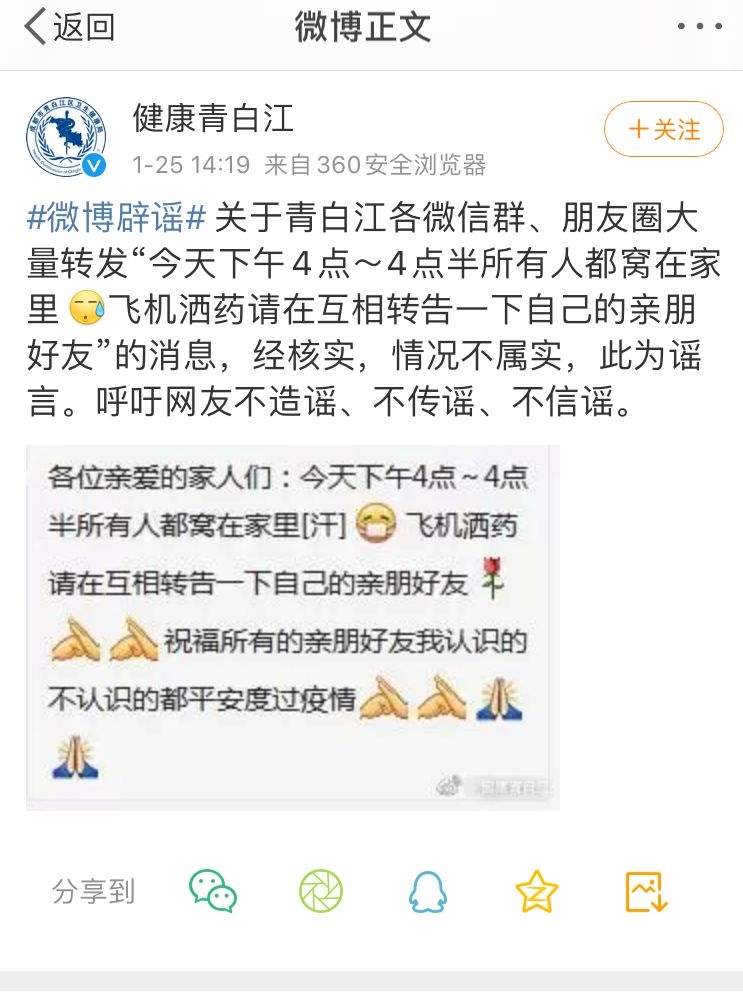Share post to WeChat
This screenshot has width=743, height=1000.
pyautogui.click(x=213, y=890)
